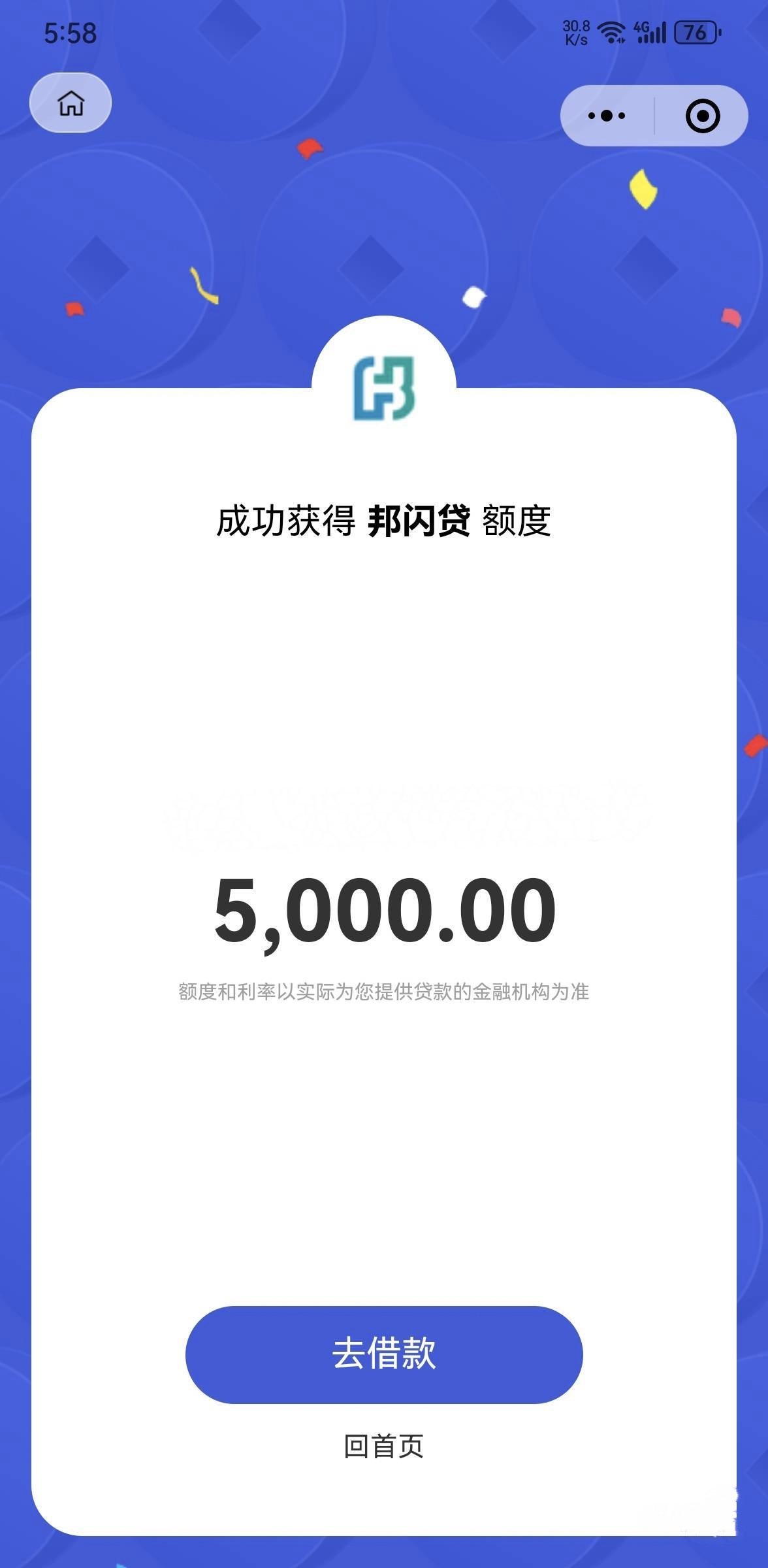Close the mini program with the circle icon
The height and width of the screenshot is (1568, 768).
(703, 116)
